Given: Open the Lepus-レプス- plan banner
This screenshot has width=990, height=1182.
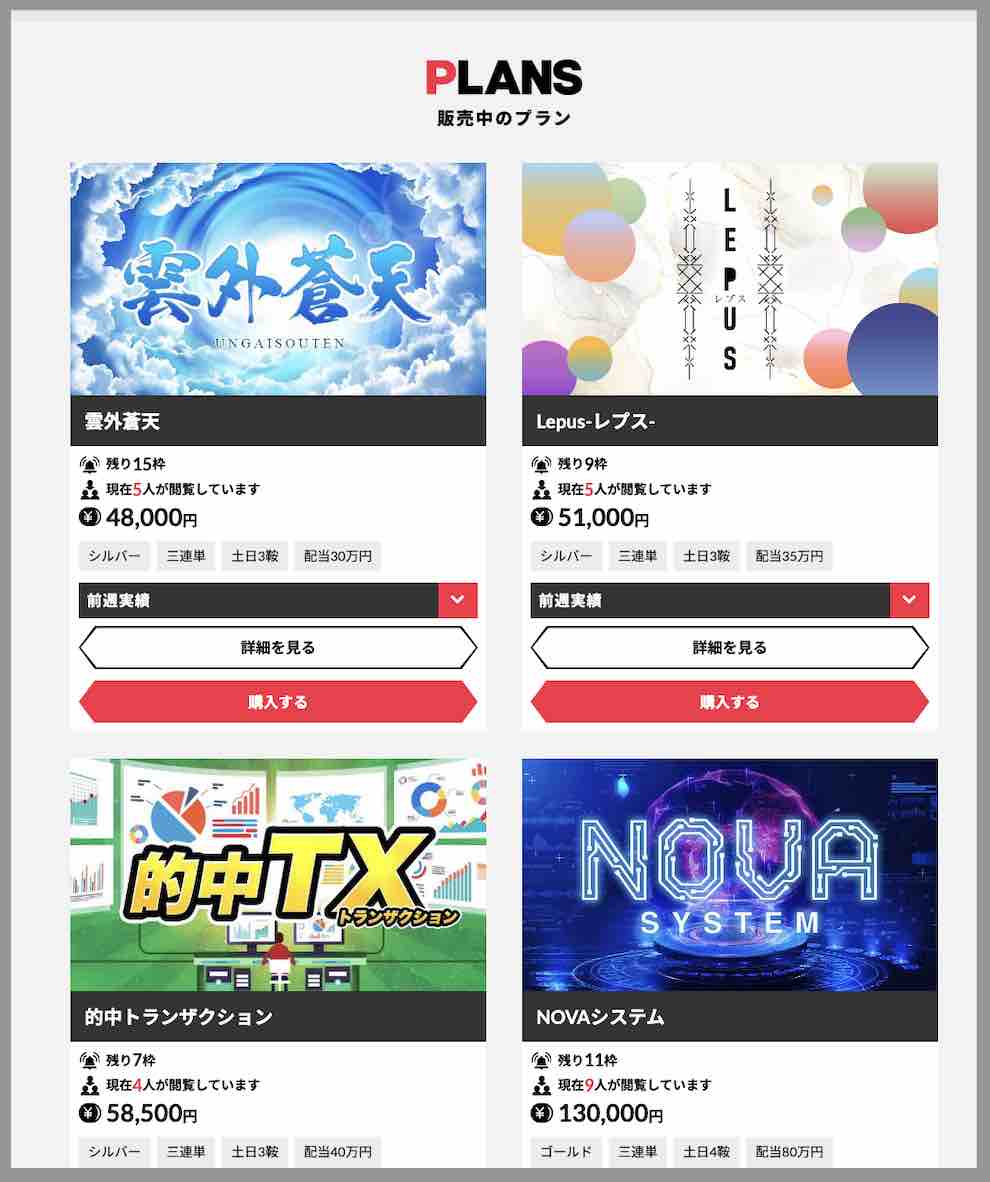Looking at the screenshot, I should click(x=730, y=279).
